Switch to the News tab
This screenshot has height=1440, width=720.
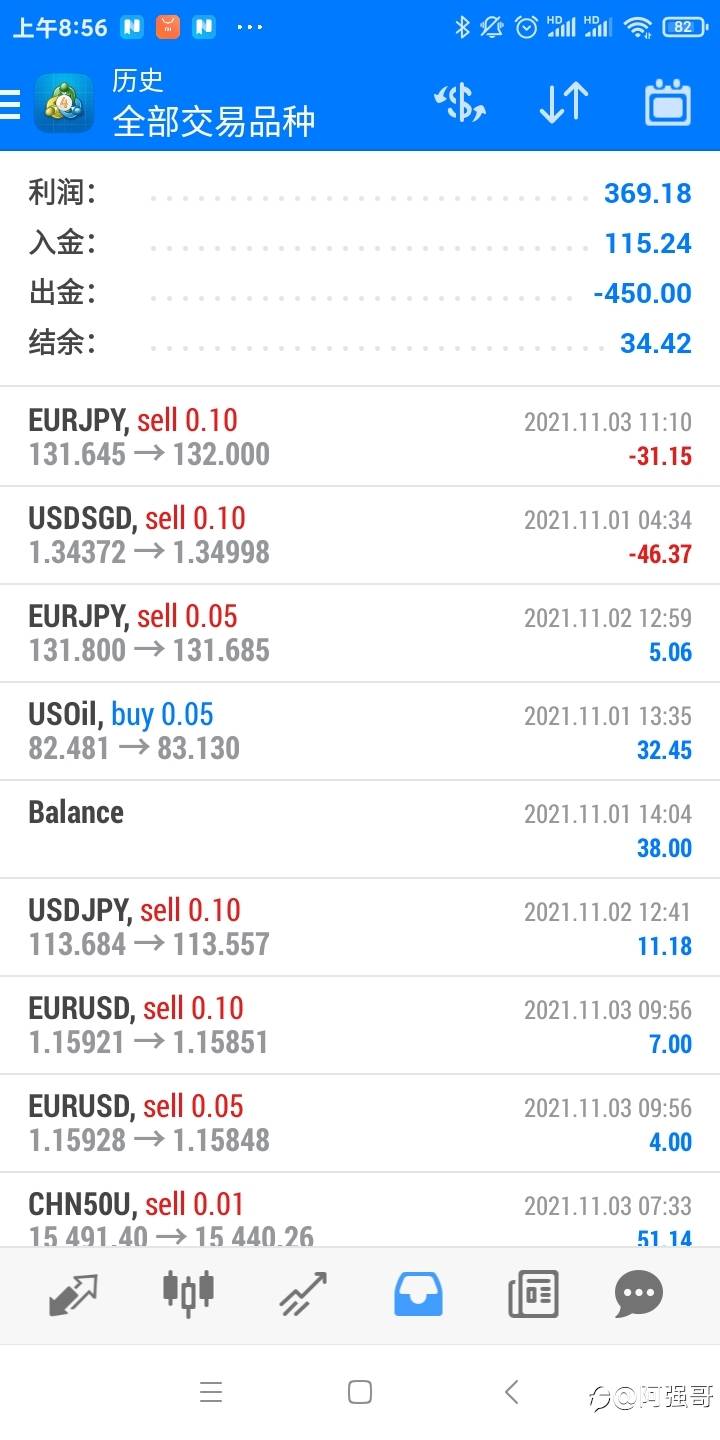(533, 1295)
